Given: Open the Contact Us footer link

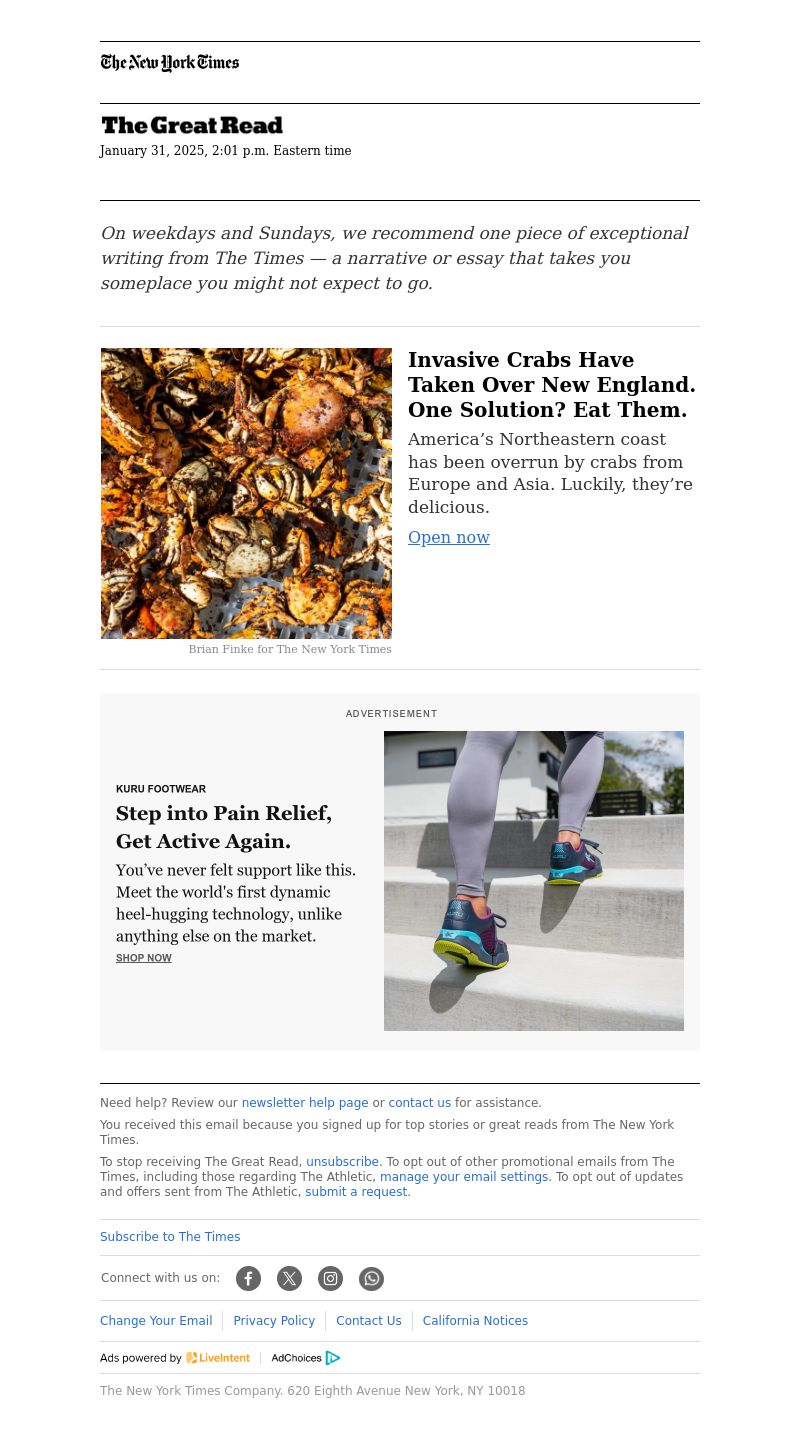Looking at the screenshot, I should tap(368, 1321).
